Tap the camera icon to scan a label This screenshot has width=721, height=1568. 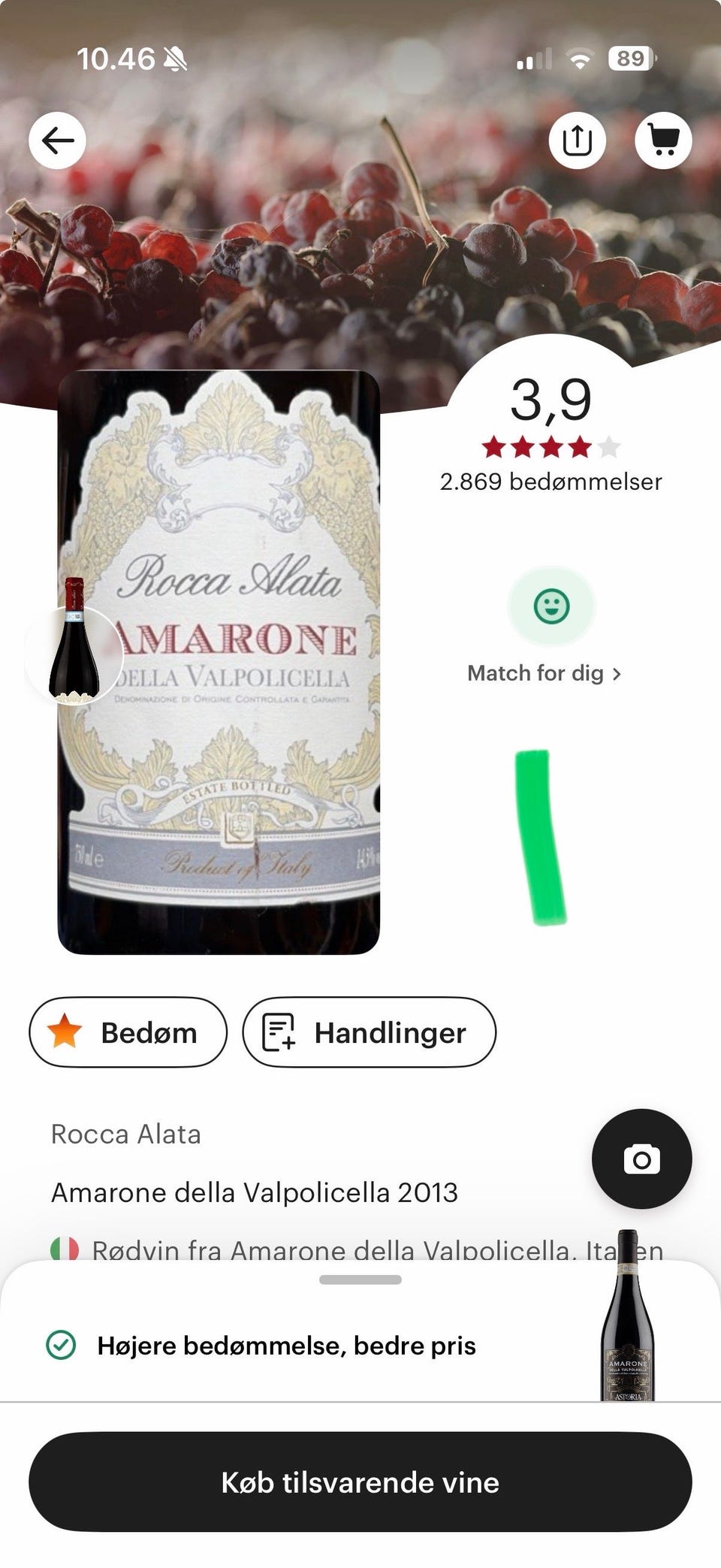point(641,1159)
